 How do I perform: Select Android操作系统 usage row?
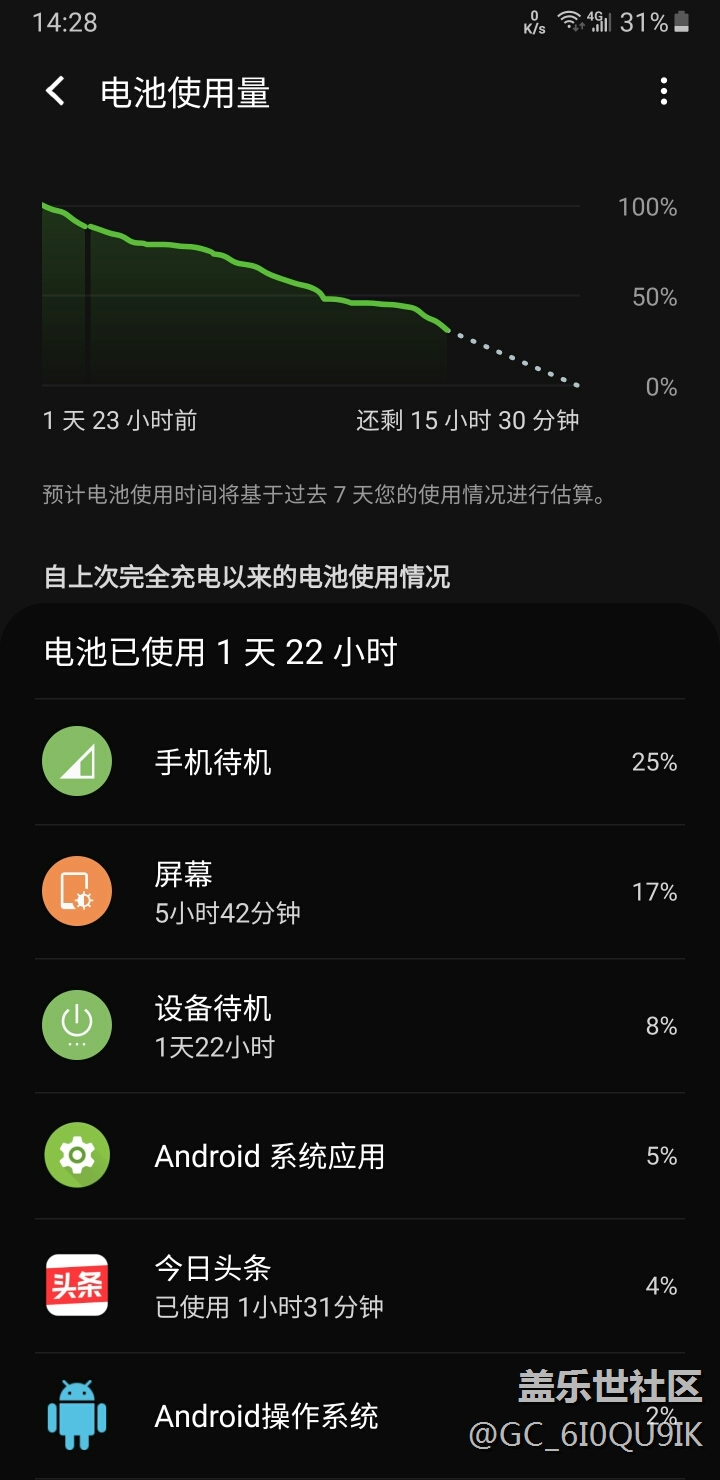300,1416
